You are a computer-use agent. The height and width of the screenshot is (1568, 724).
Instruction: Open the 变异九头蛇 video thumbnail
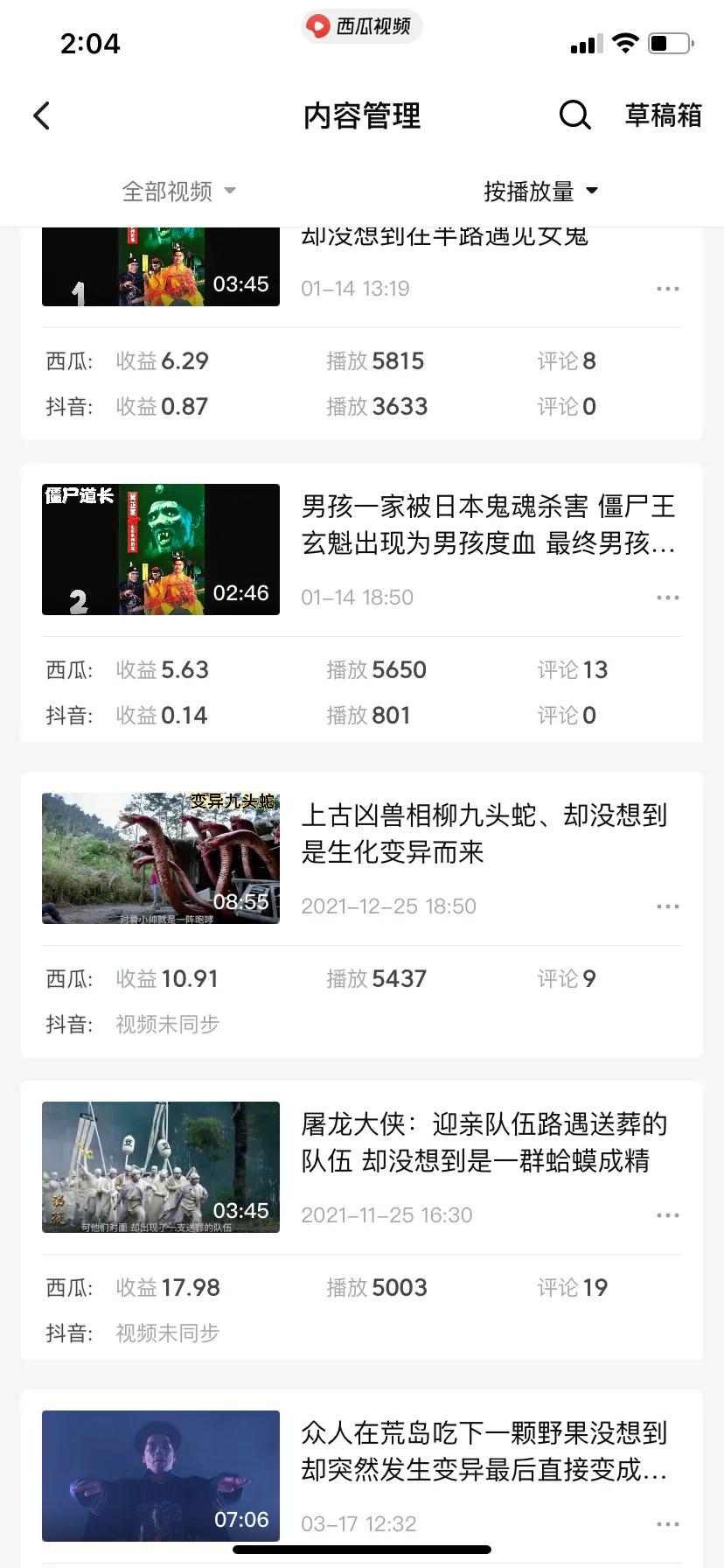(x=160, y=858)
